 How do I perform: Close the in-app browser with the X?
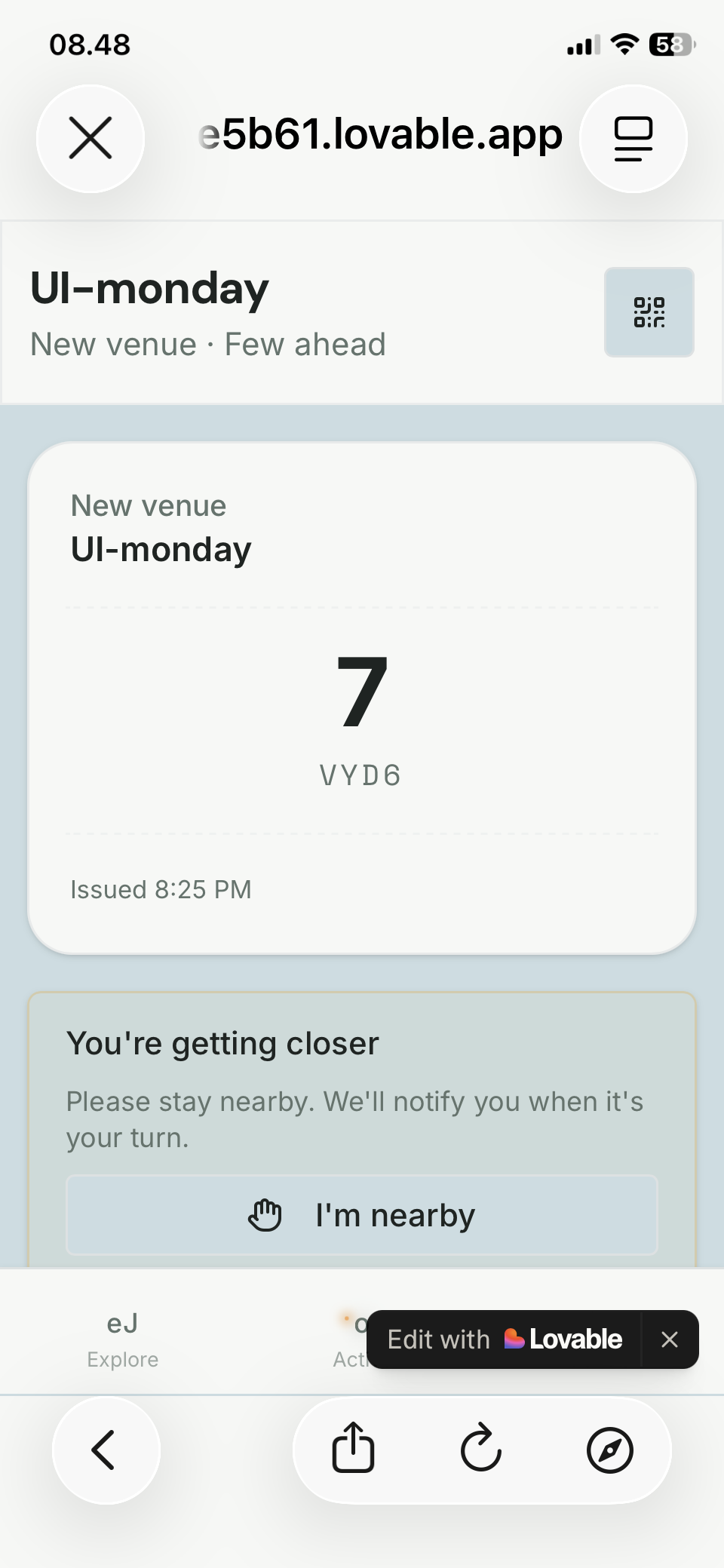pyautogui.click(x=90, y=138)
